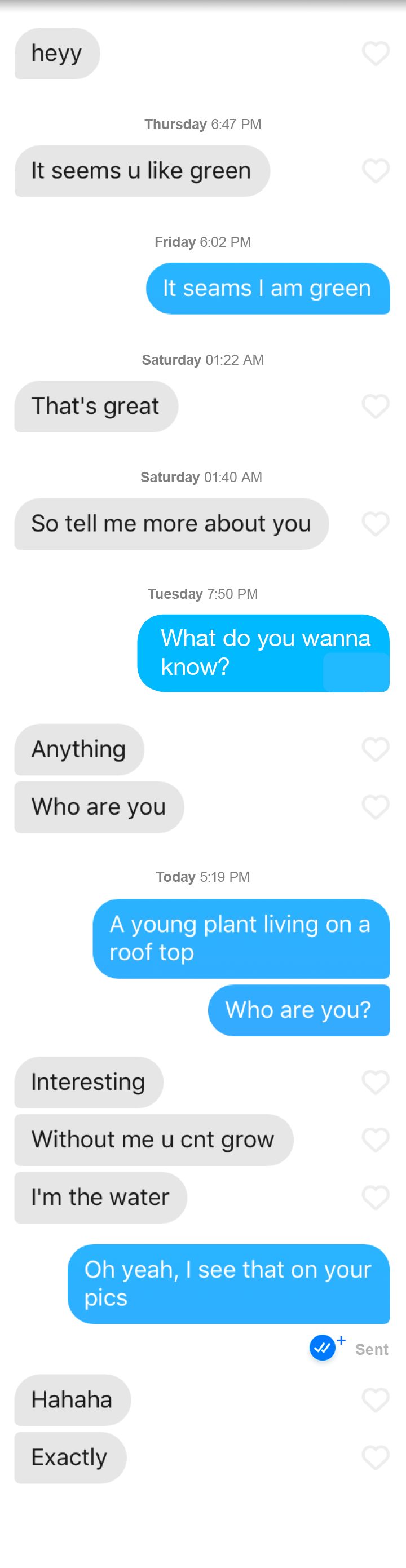Like the 'It seems u like green' message

(x=376, y=171)
